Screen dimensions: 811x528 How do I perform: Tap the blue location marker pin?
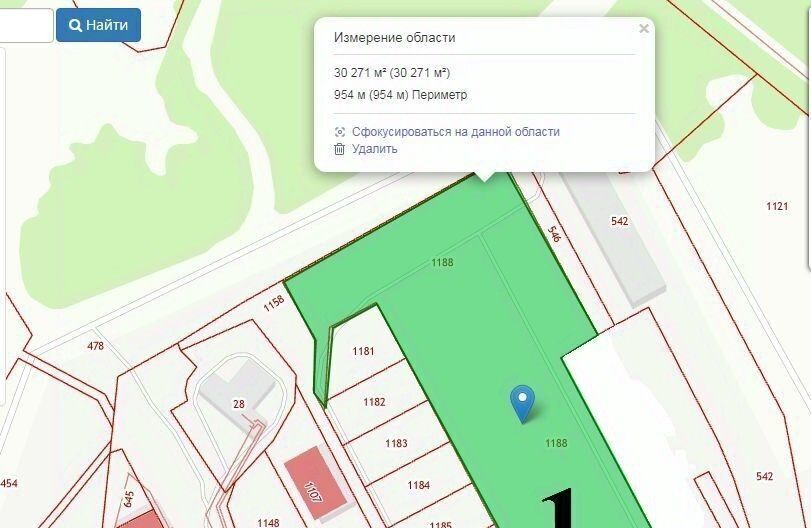click(x=522, y=402)
